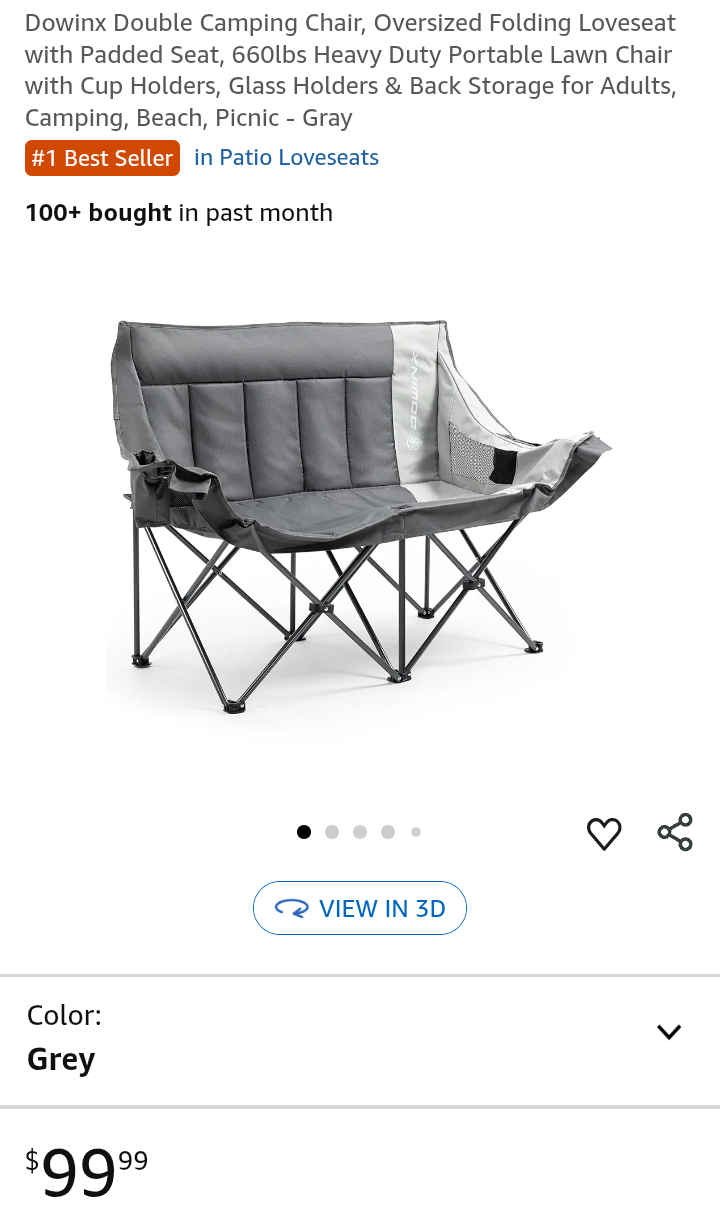Add this chair to your wish list

click(604, 833)
